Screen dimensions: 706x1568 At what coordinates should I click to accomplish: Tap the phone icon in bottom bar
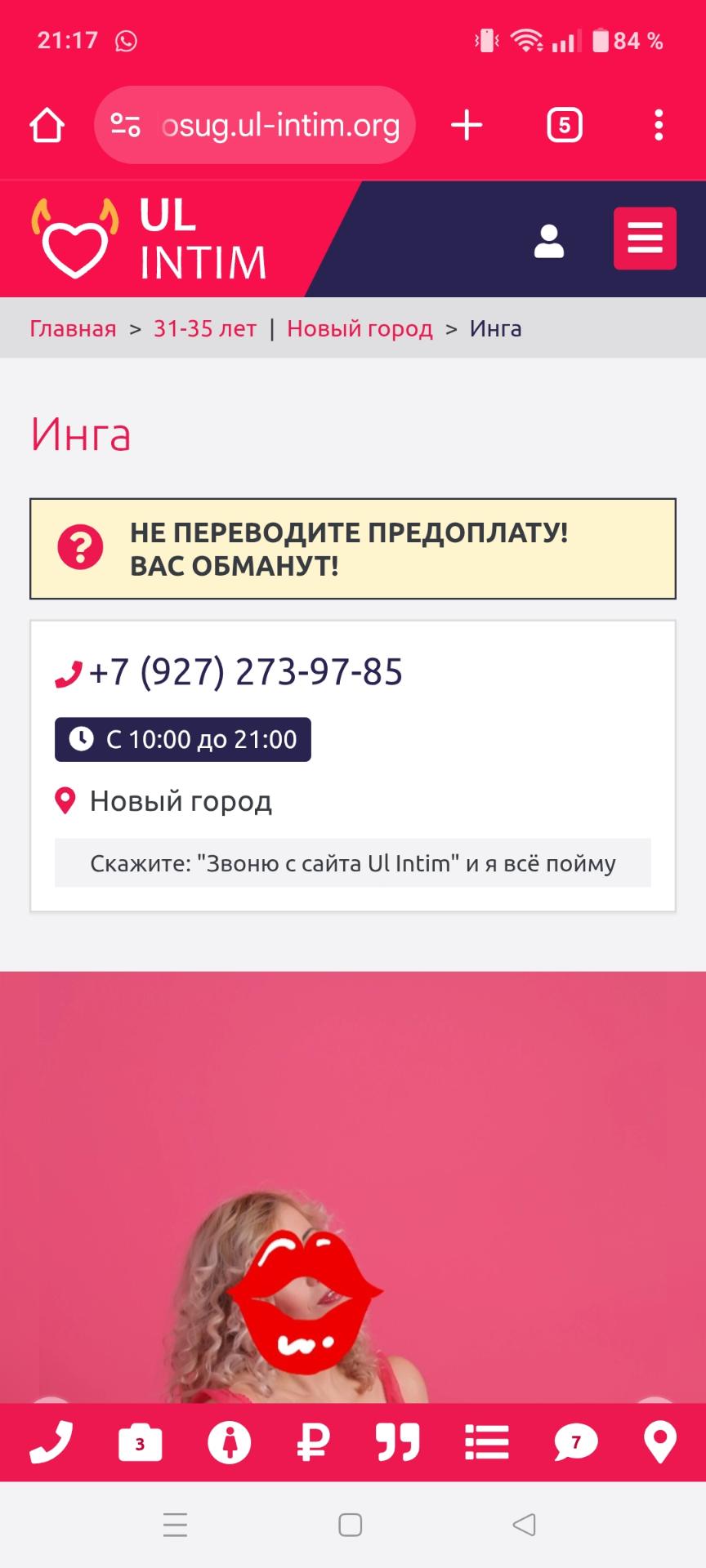tap(51, 1442)
